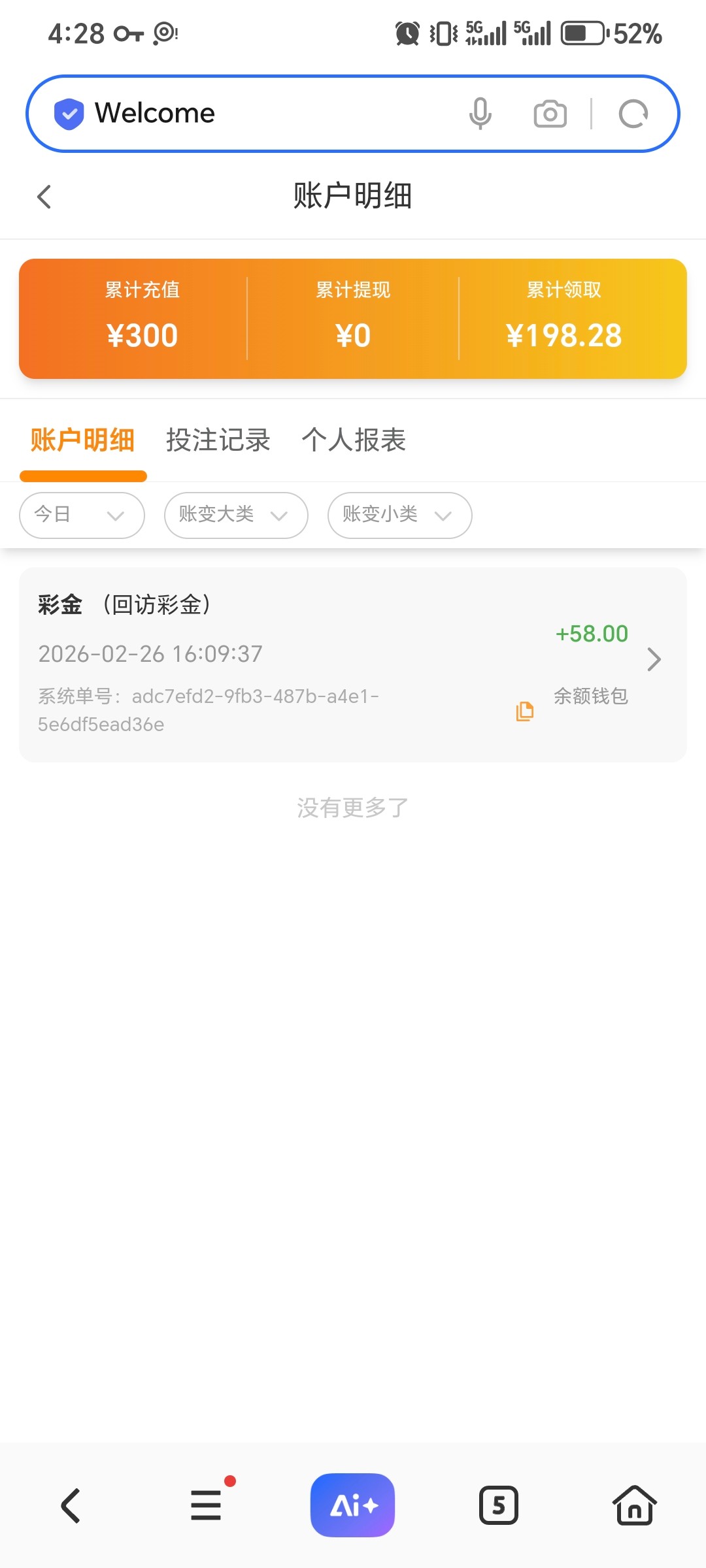Open camera search in address bar
The width and height of the screenshot is (706, 1568).
pyautogui.click(x=550, y=114)
